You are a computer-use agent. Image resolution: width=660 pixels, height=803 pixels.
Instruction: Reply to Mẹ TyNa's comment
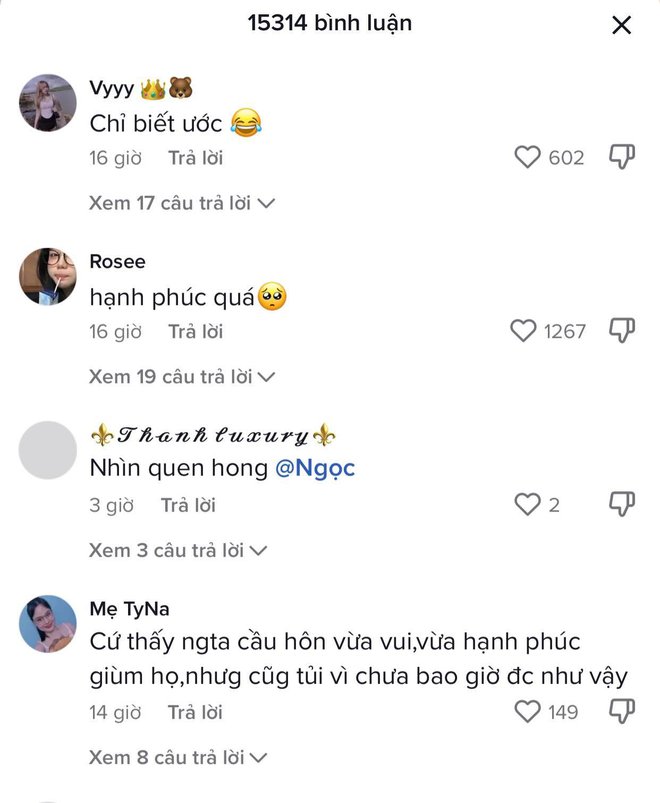click(x=195, y=712)
